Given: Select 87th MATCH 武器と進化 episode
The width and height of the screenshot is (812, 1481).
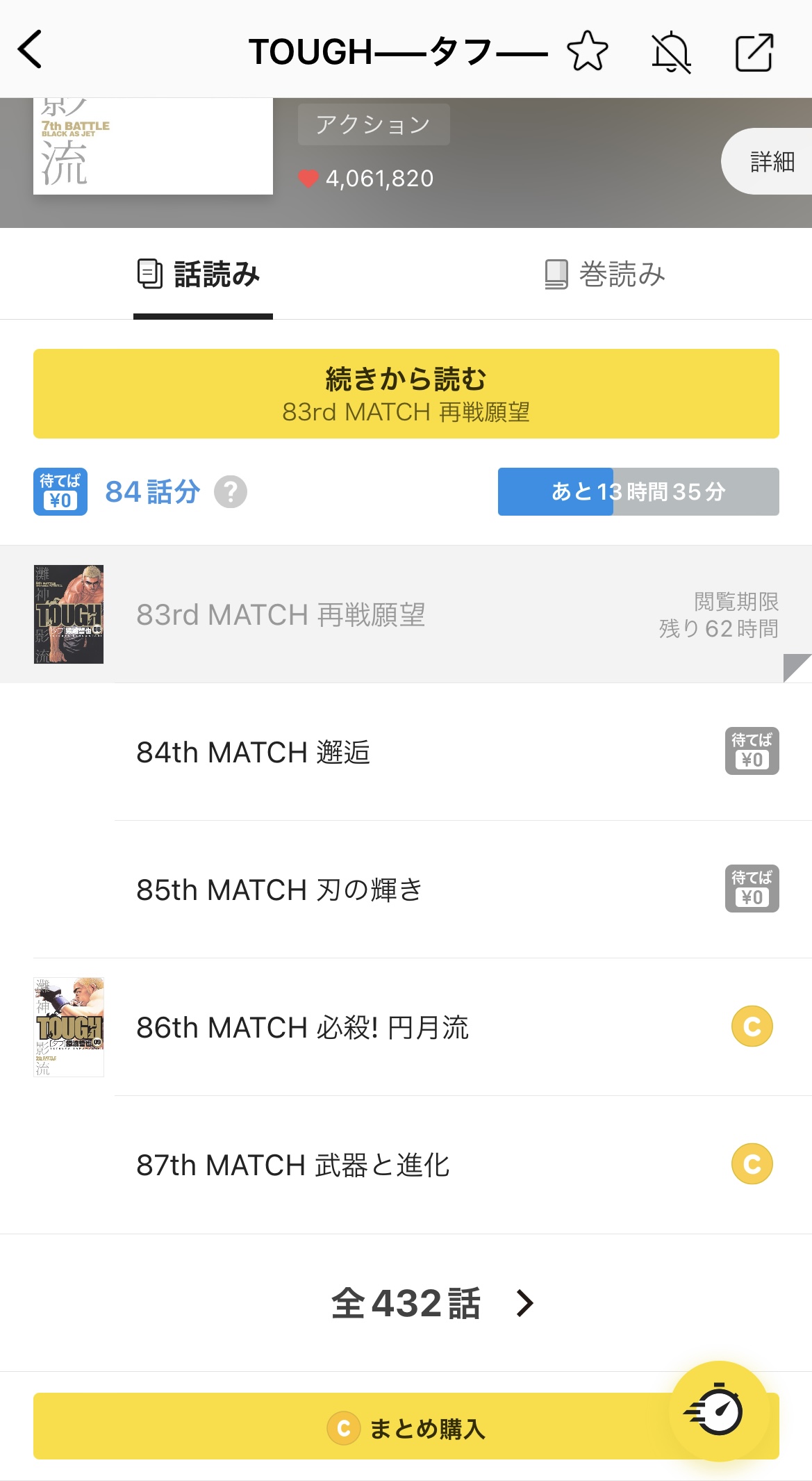Looking at the screenshot, I should 406,1165.
